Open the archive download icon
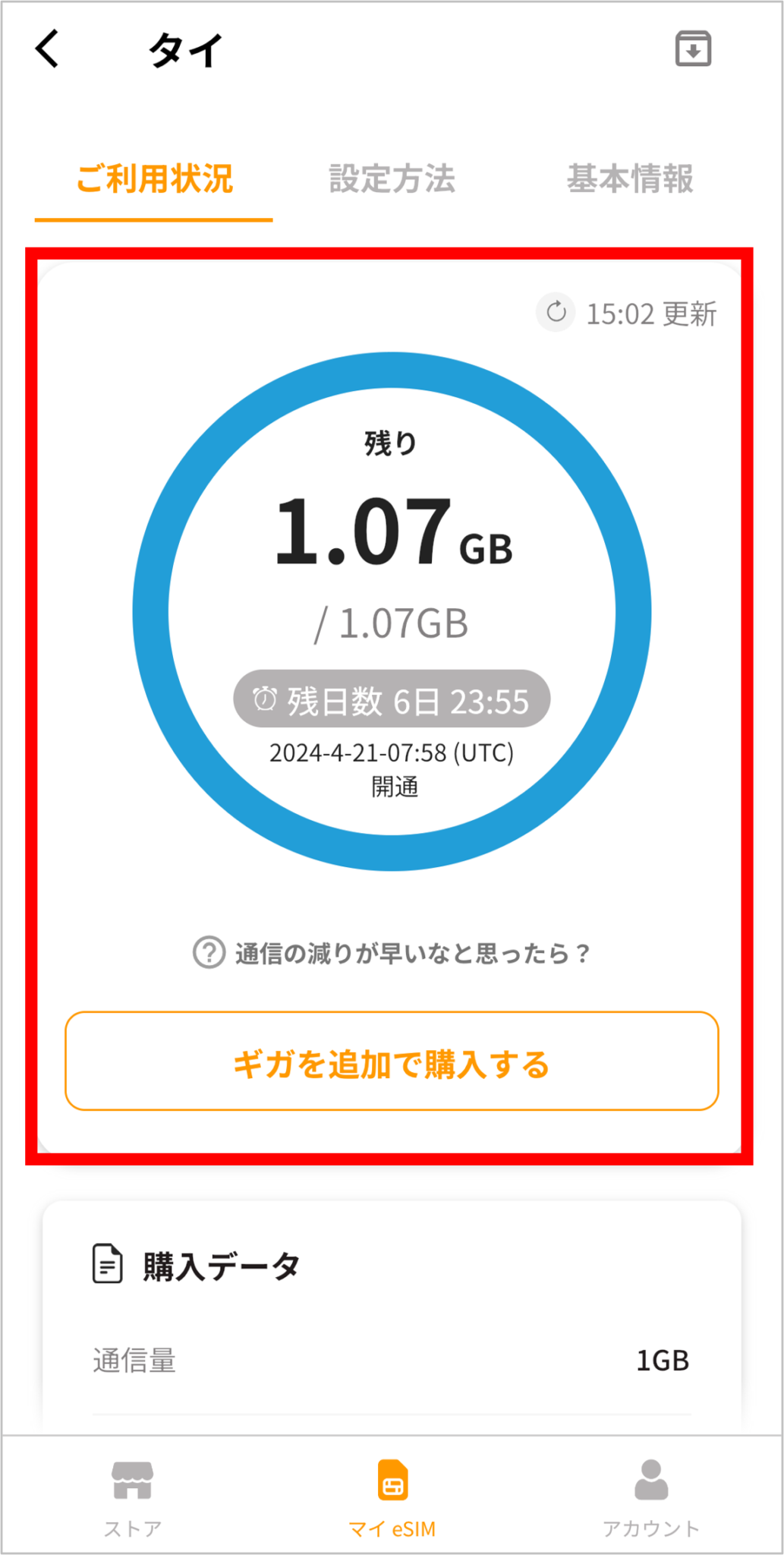The image size is (784, 1555). (x=692, y=49)
